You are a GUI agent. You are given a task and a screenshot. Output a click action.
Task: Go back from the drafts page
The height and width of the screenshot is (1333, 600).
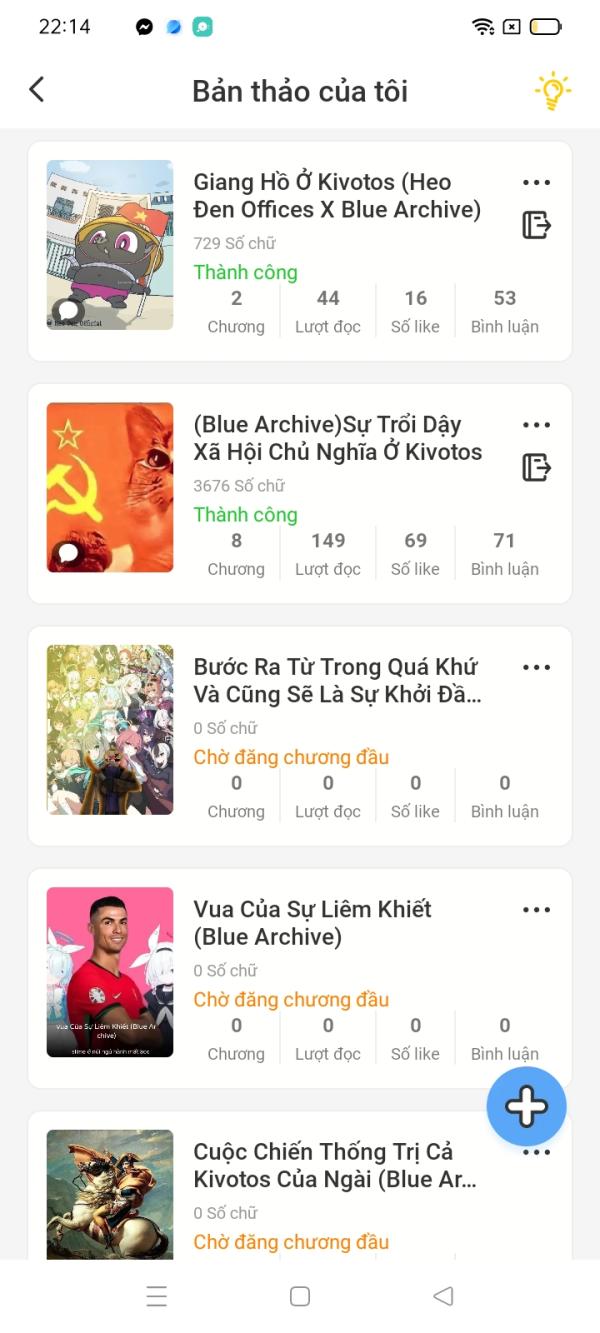[37, 90]
